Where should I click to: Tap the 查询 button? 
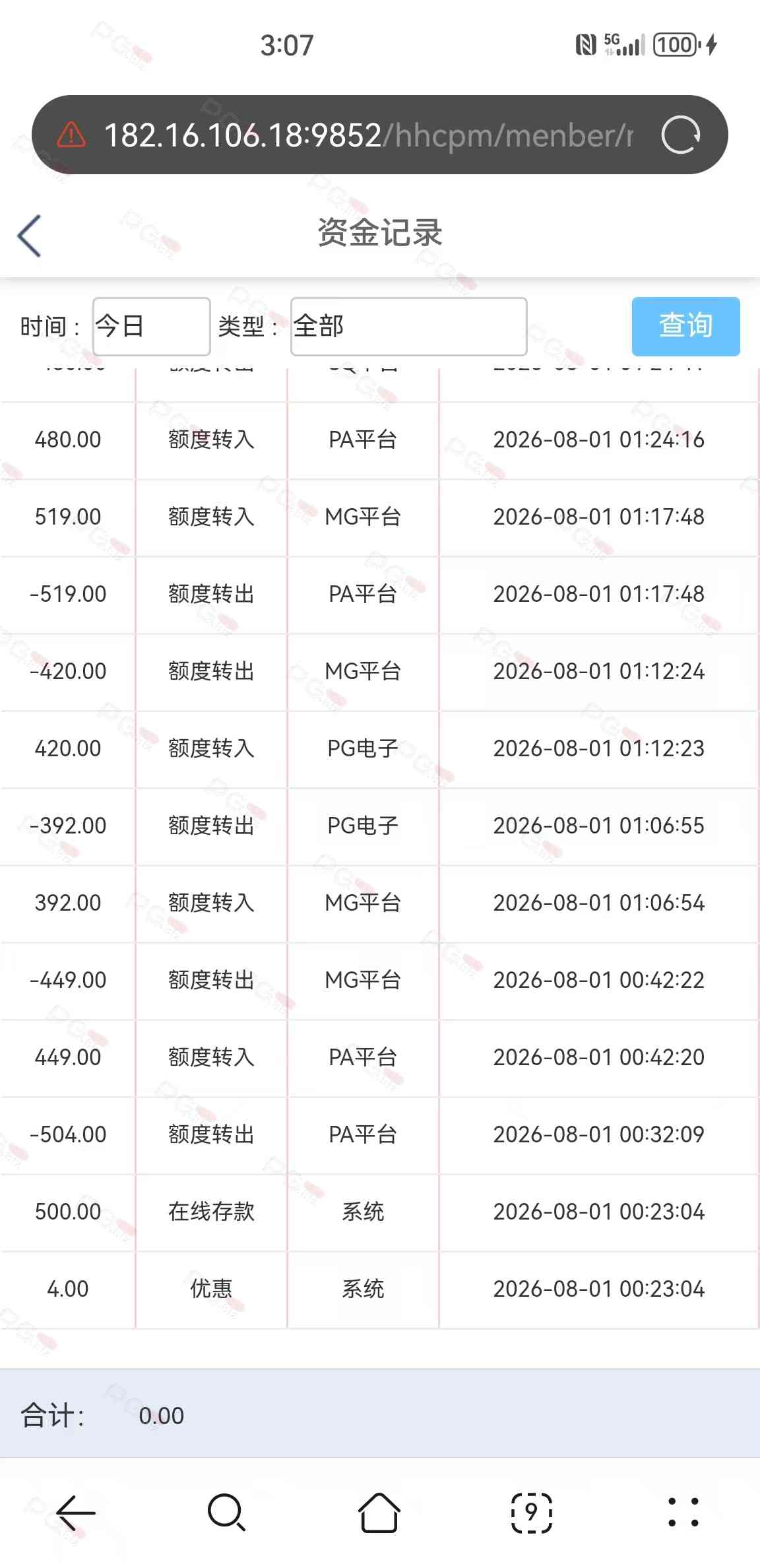tap(685, 326)
